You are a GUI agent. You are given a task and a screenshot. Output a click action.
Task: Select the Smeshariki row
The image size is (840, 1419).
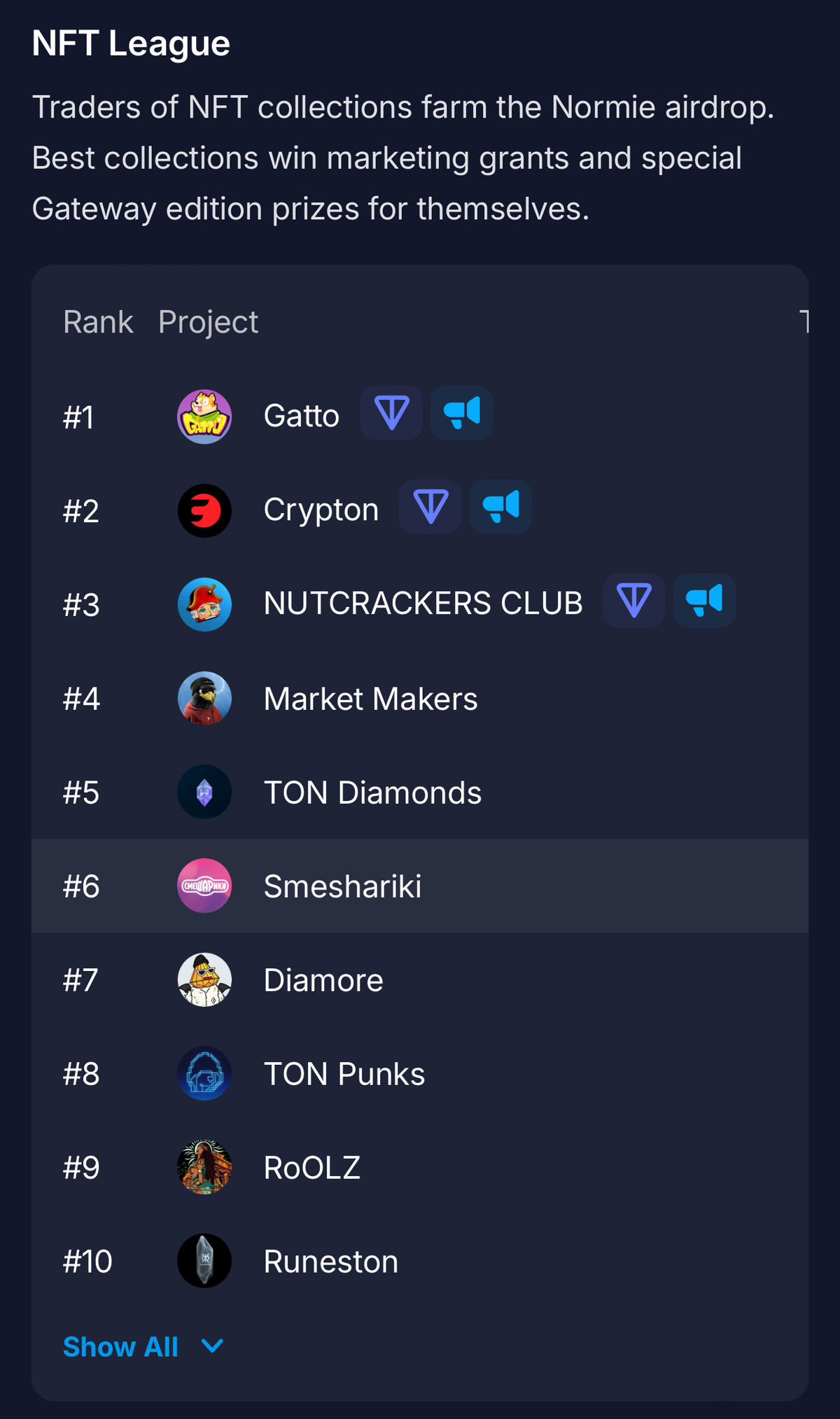342,887
